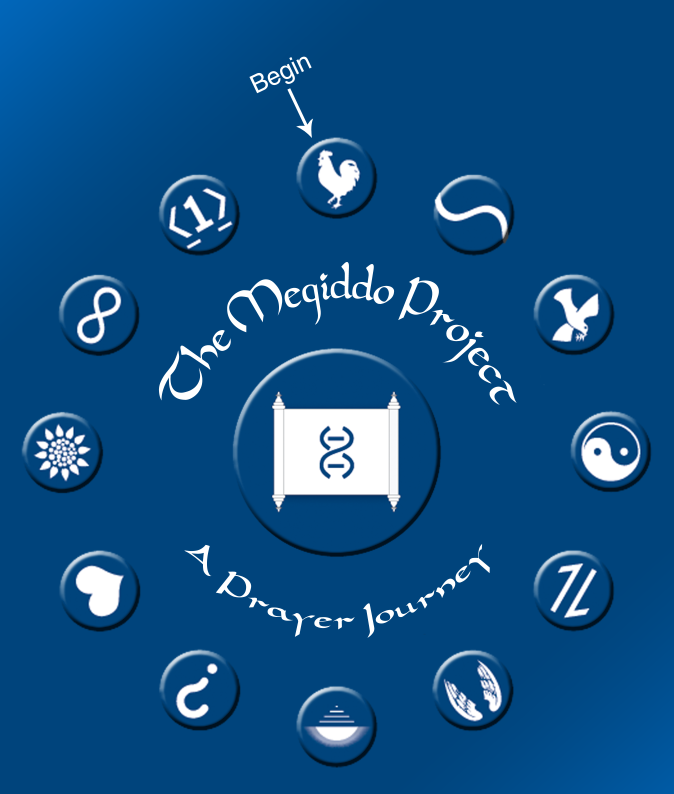Select the dove icon button
Viewport: 674px width, 794px height.
pos(574,314)
